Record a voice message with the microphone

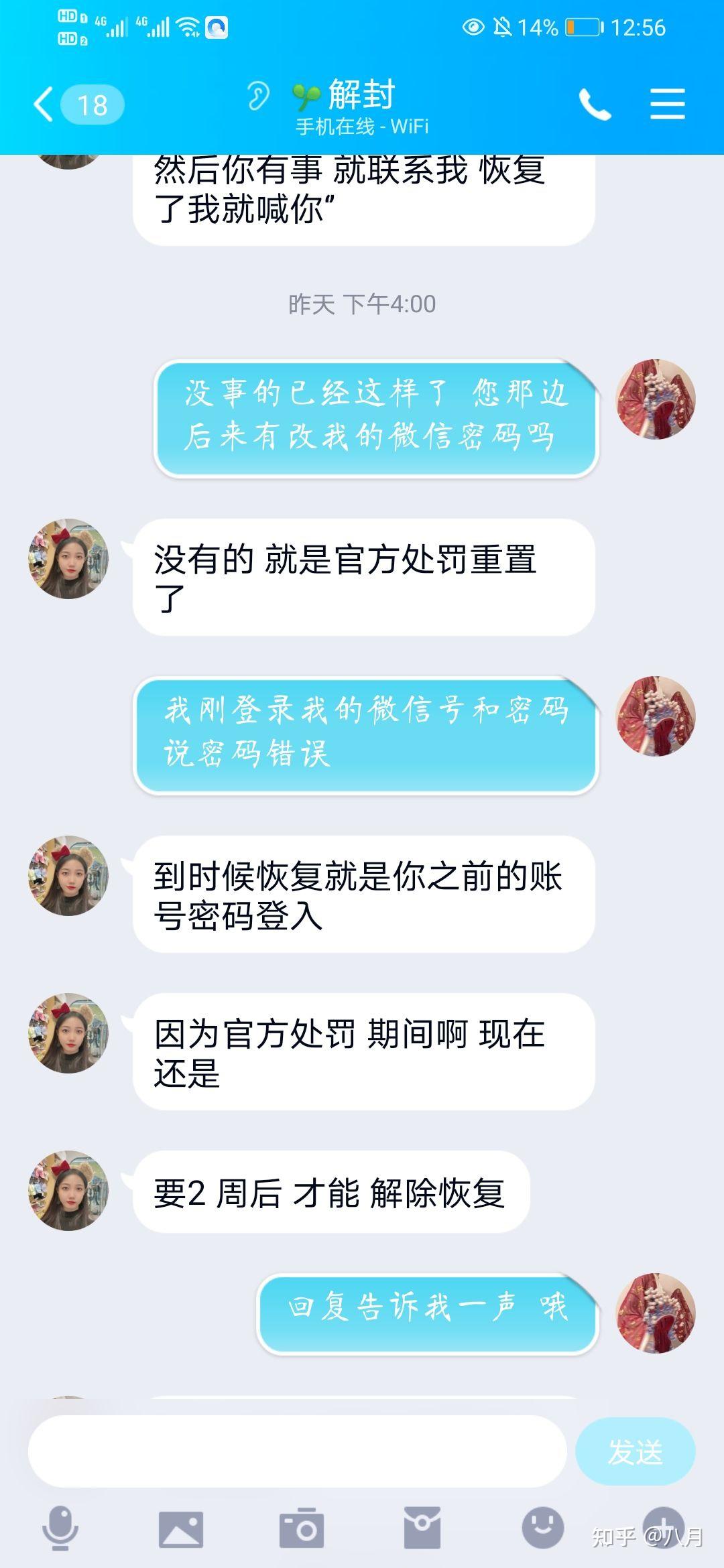(60, 1529)
